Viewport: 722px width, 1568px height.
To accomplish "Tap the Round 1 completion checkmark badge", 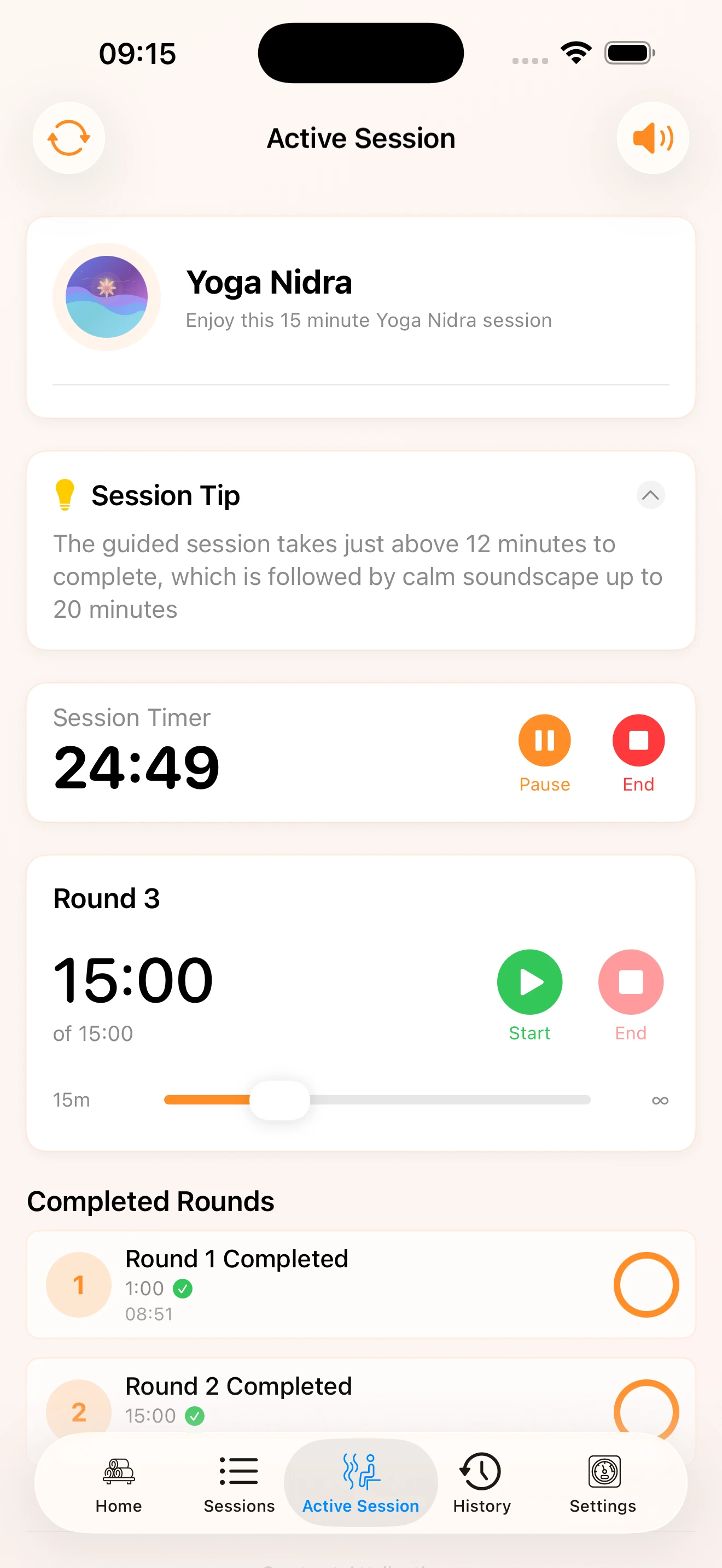I will pyautogui.click(x=184, y=1288).
